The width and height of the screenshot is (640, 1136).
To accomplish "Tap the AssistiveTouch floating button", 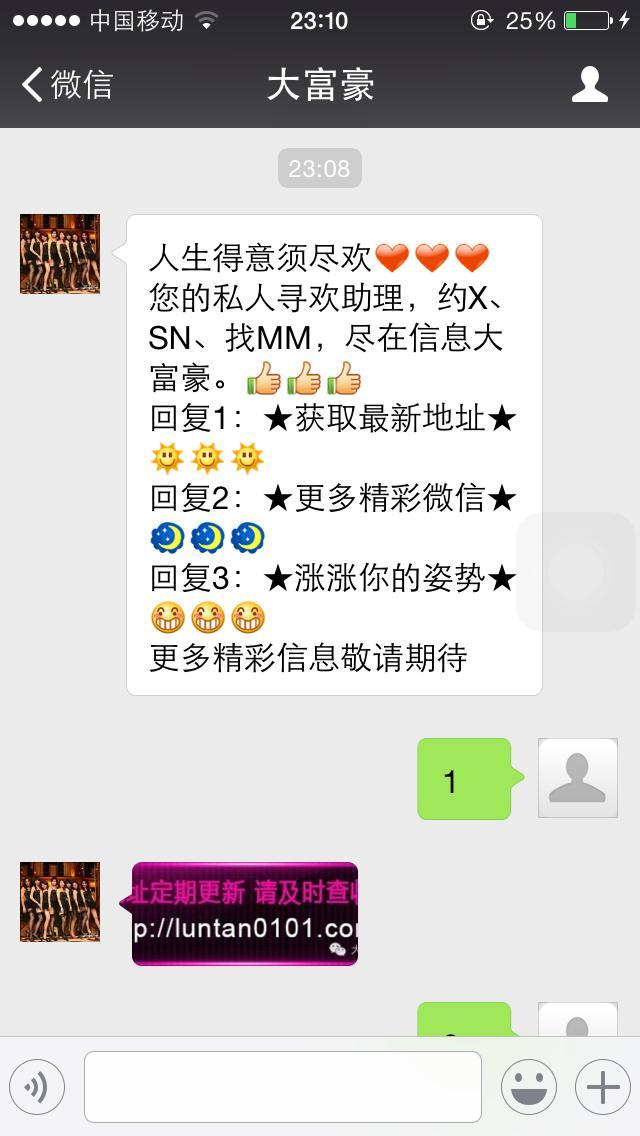I will tap(578, 571).
